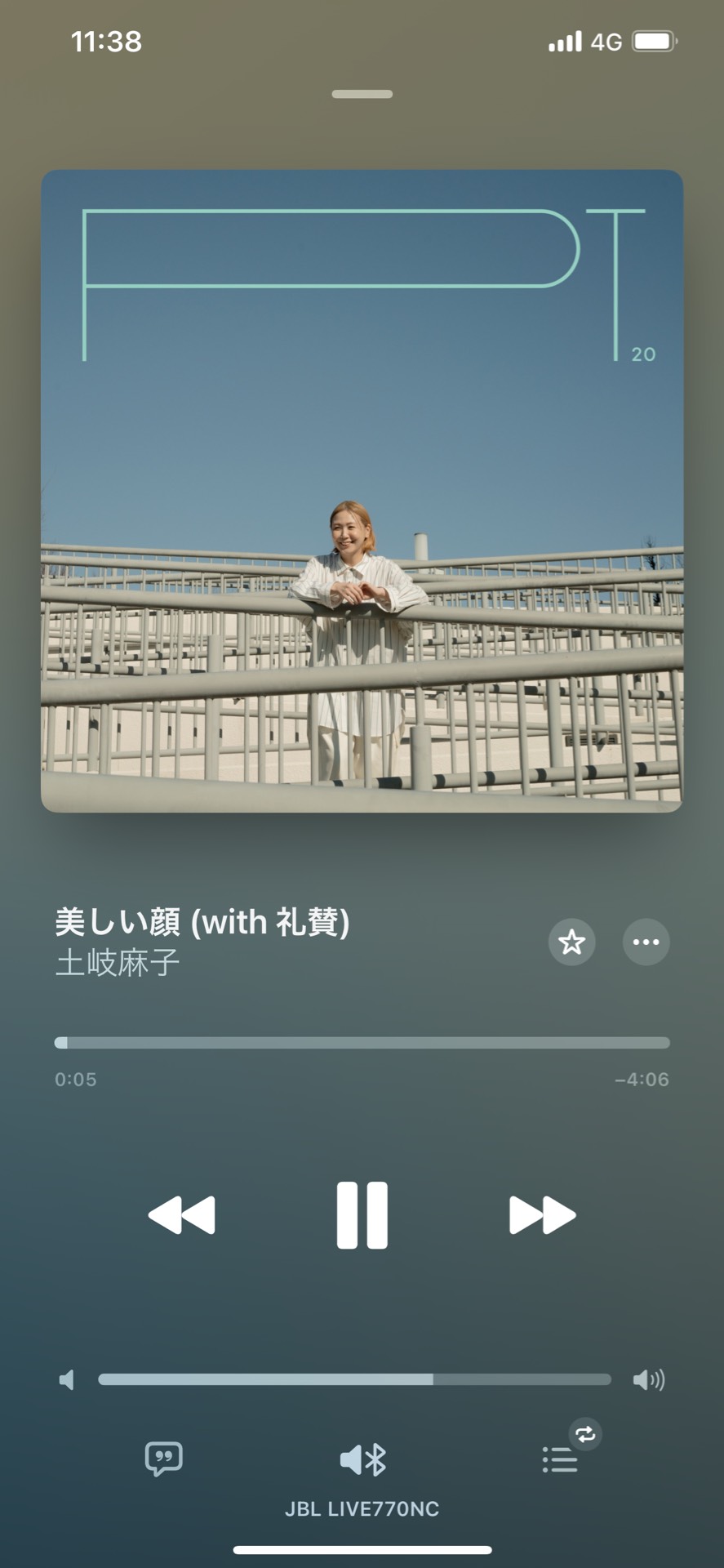Screen dimensions: 724x1568
Task: Pause the currently playing song
Action: [x=362, y=1214]
